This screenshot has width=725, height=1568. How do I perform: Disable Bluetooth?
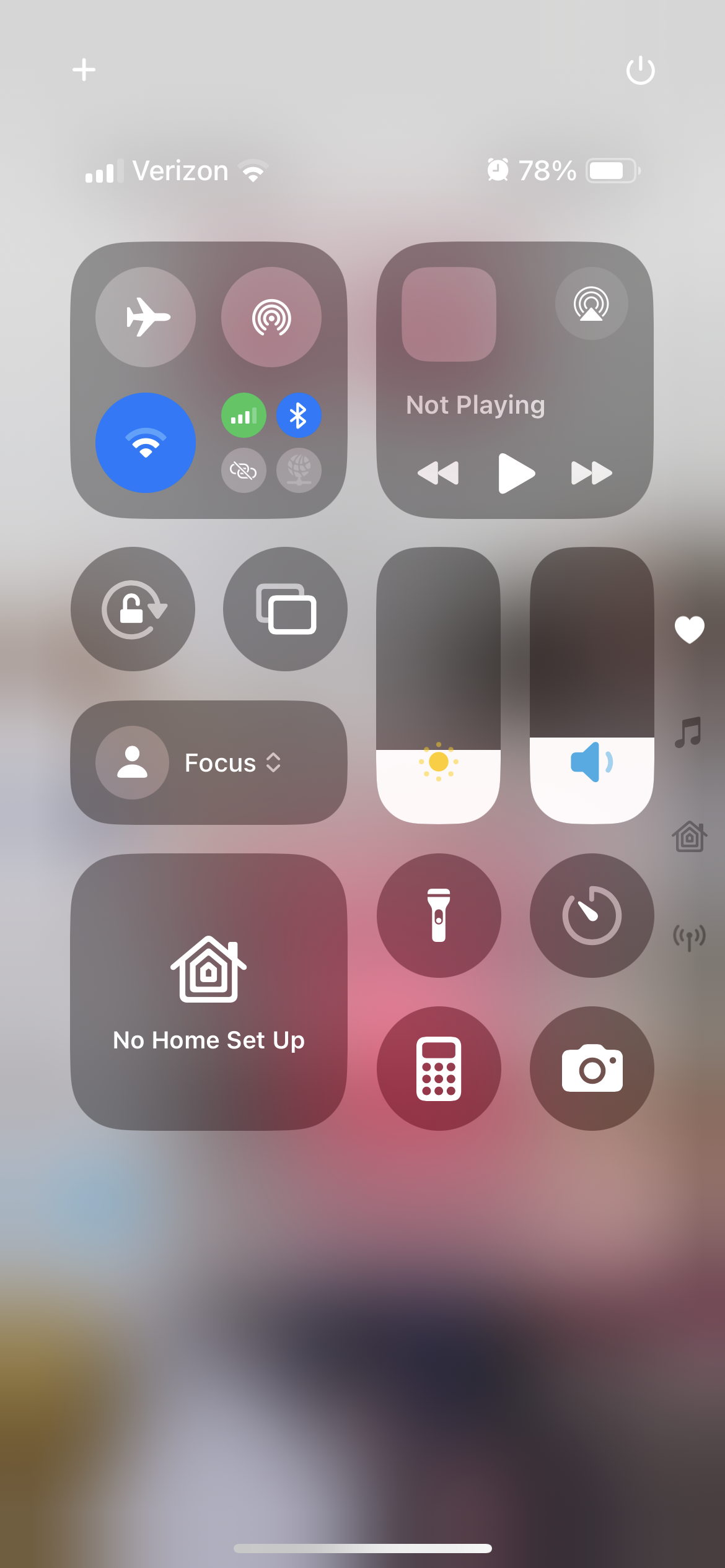pyautogui.click(x=299, y=416)
